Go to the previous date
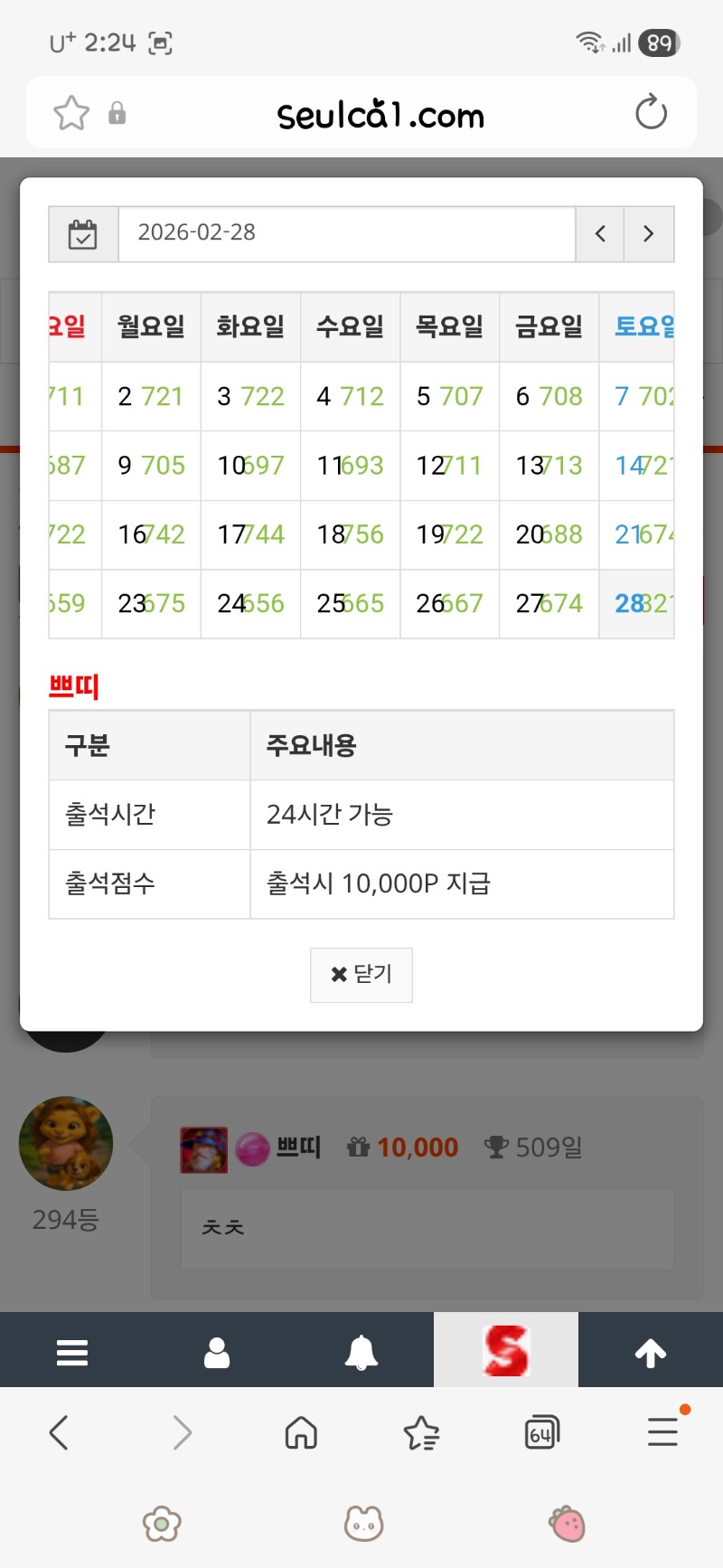Image resolution: width=723 pixels, height=1568 pixels. click(600, 233)
